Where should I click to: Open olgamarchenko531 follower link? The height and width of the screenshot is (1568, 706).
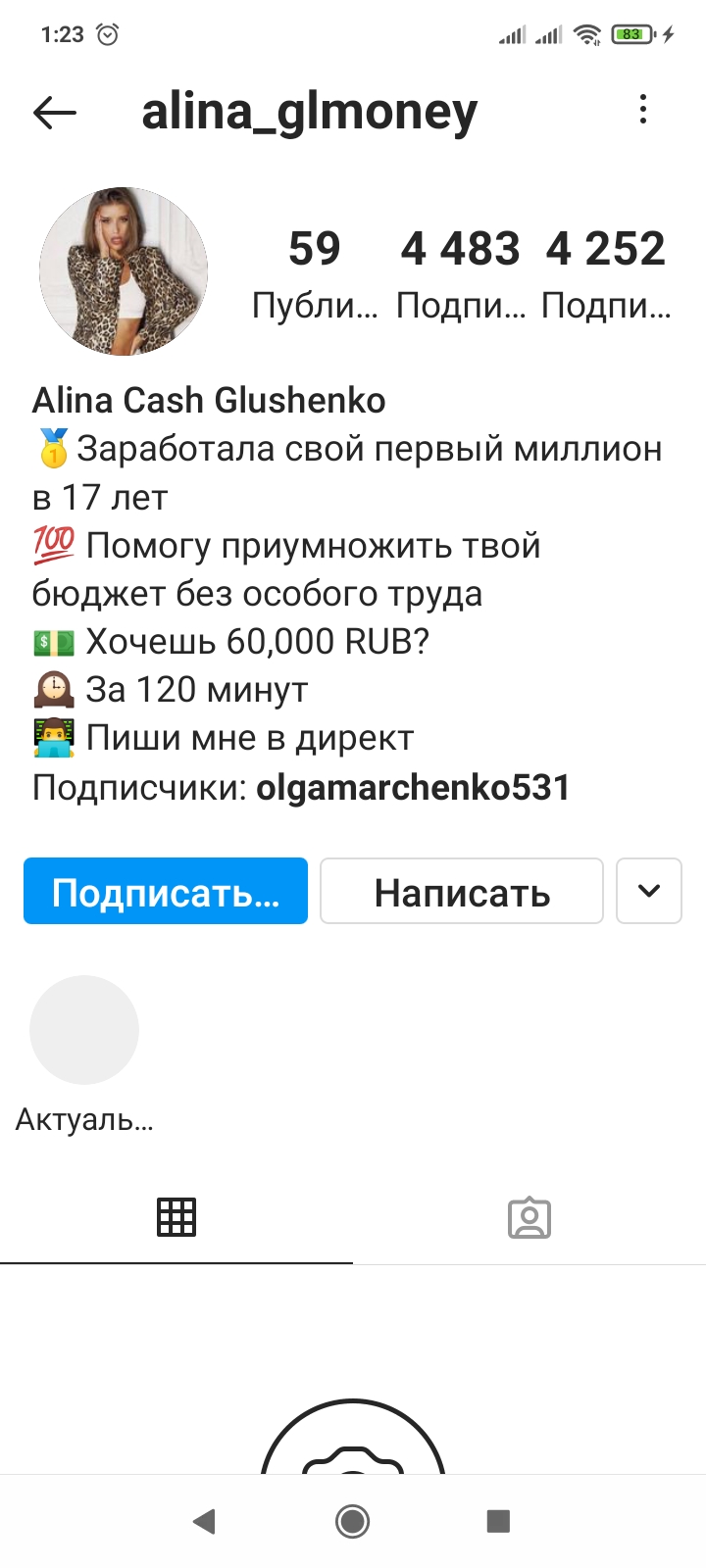click(413, 787)
